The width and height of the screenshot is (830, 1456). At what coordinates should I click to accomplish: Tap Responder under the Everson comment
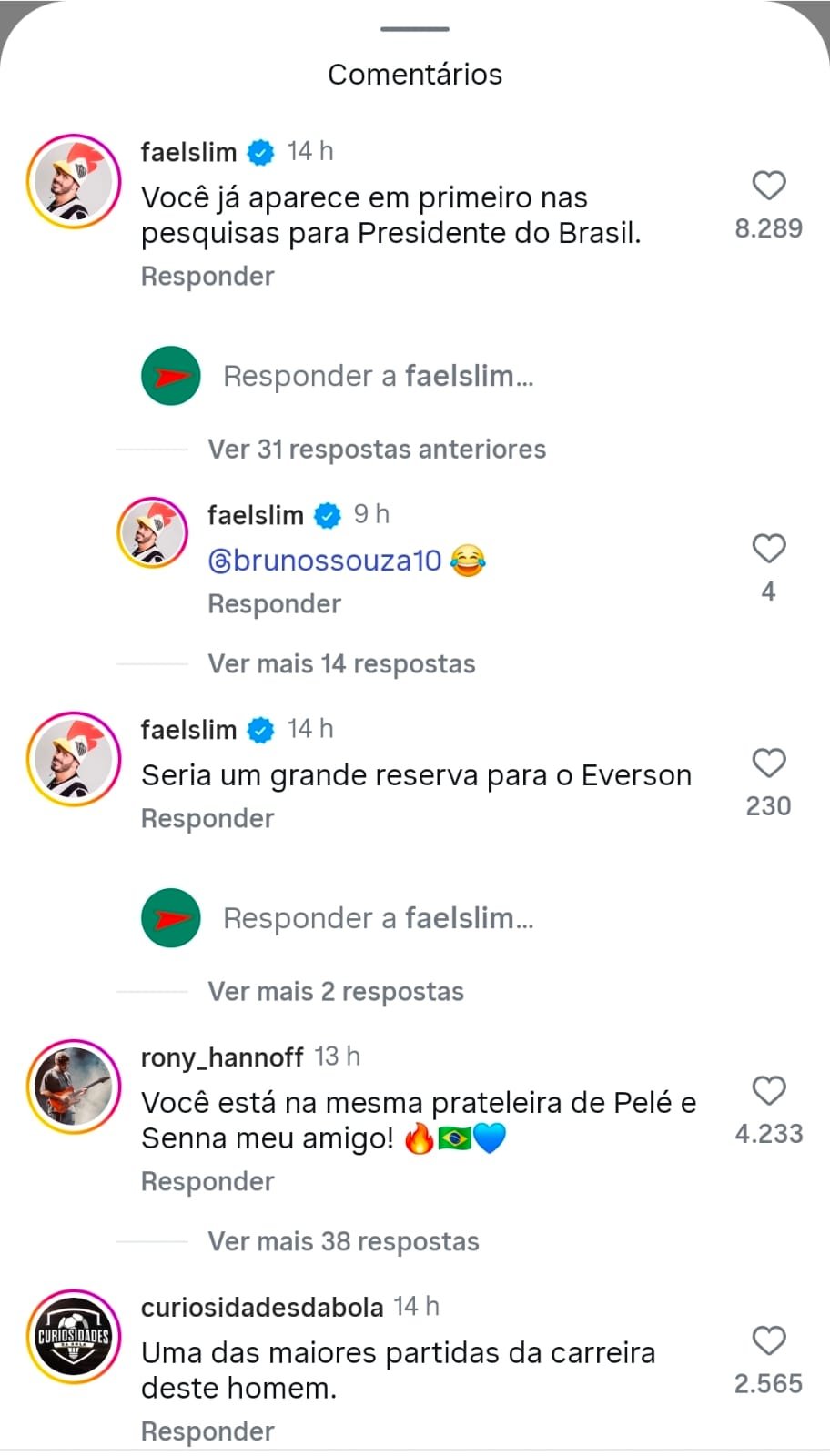[x=207, y=819]
